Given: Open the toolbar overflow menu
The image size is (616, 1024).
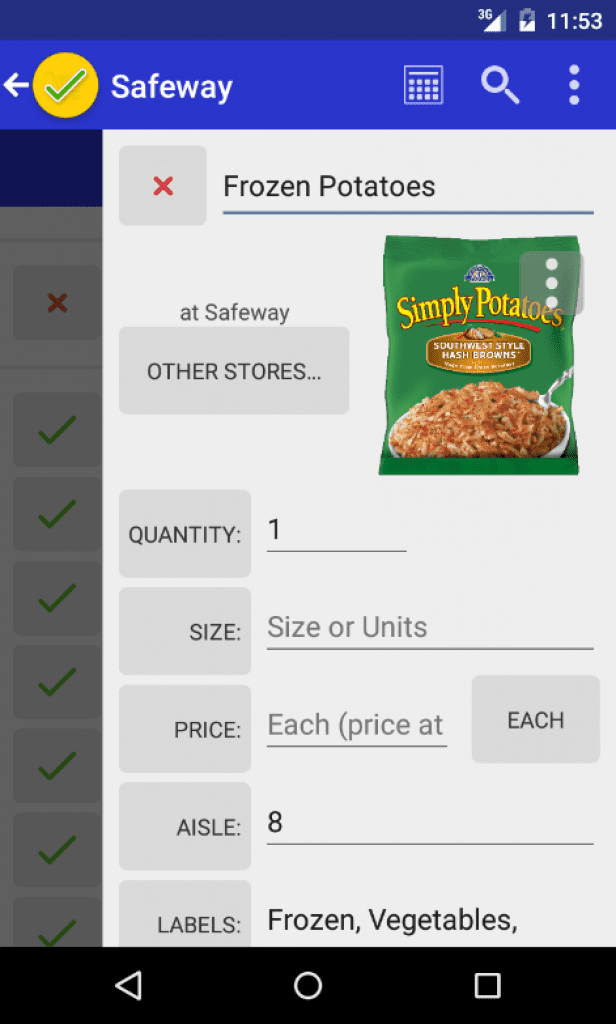Looking at the screenshot, I should pos(574,85).
